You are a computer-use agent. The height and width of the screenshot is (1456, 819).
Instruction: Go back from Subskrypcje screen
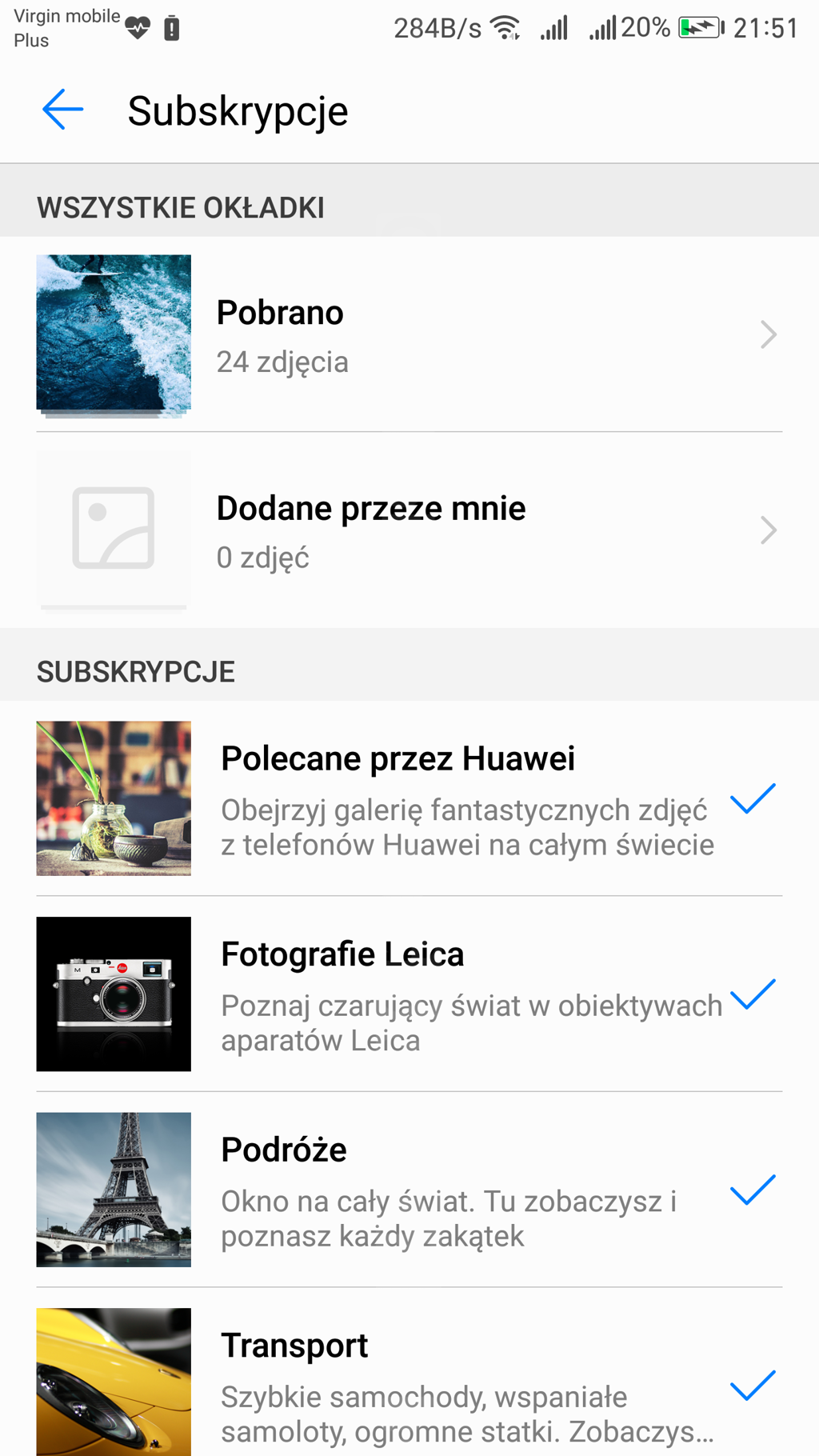62,110
